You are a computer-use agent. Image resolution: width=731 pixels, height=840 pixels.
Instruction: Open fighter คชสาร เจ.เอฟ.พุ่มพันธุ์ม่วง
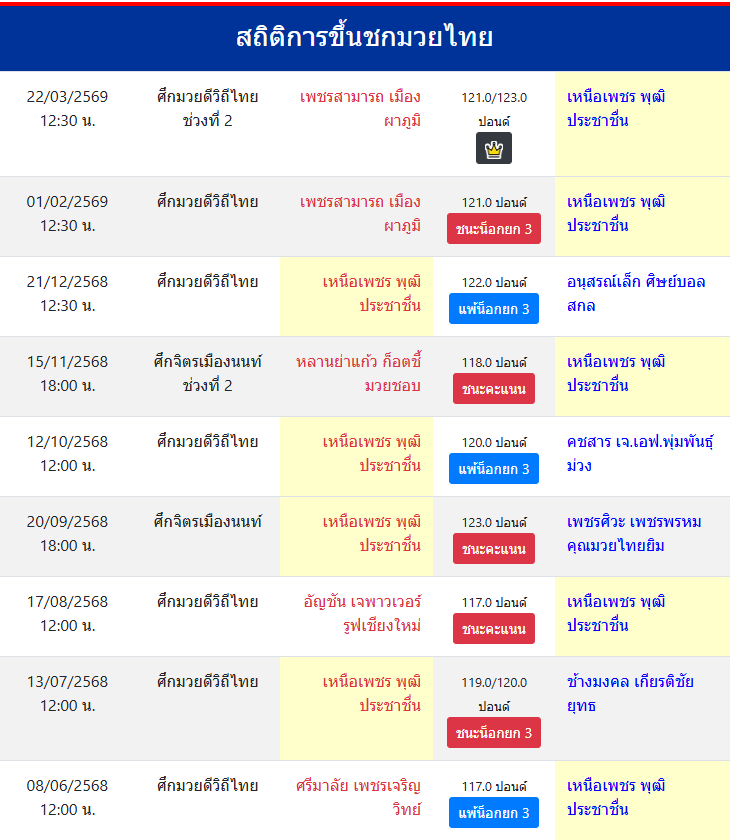[640, 453]
